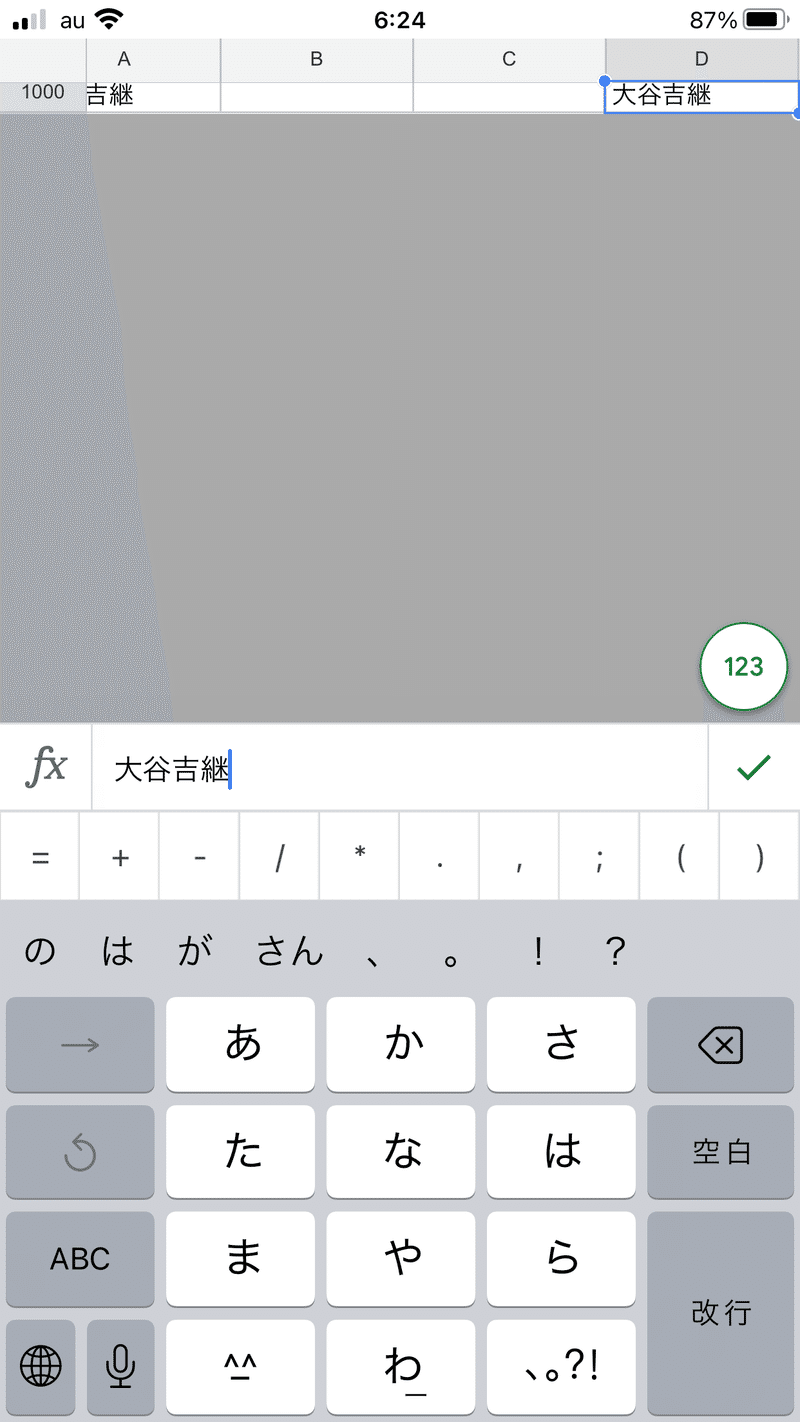800x1422 pixels.
Task: Insert the closing parenthesis shortcut
Action: (760, 857)
